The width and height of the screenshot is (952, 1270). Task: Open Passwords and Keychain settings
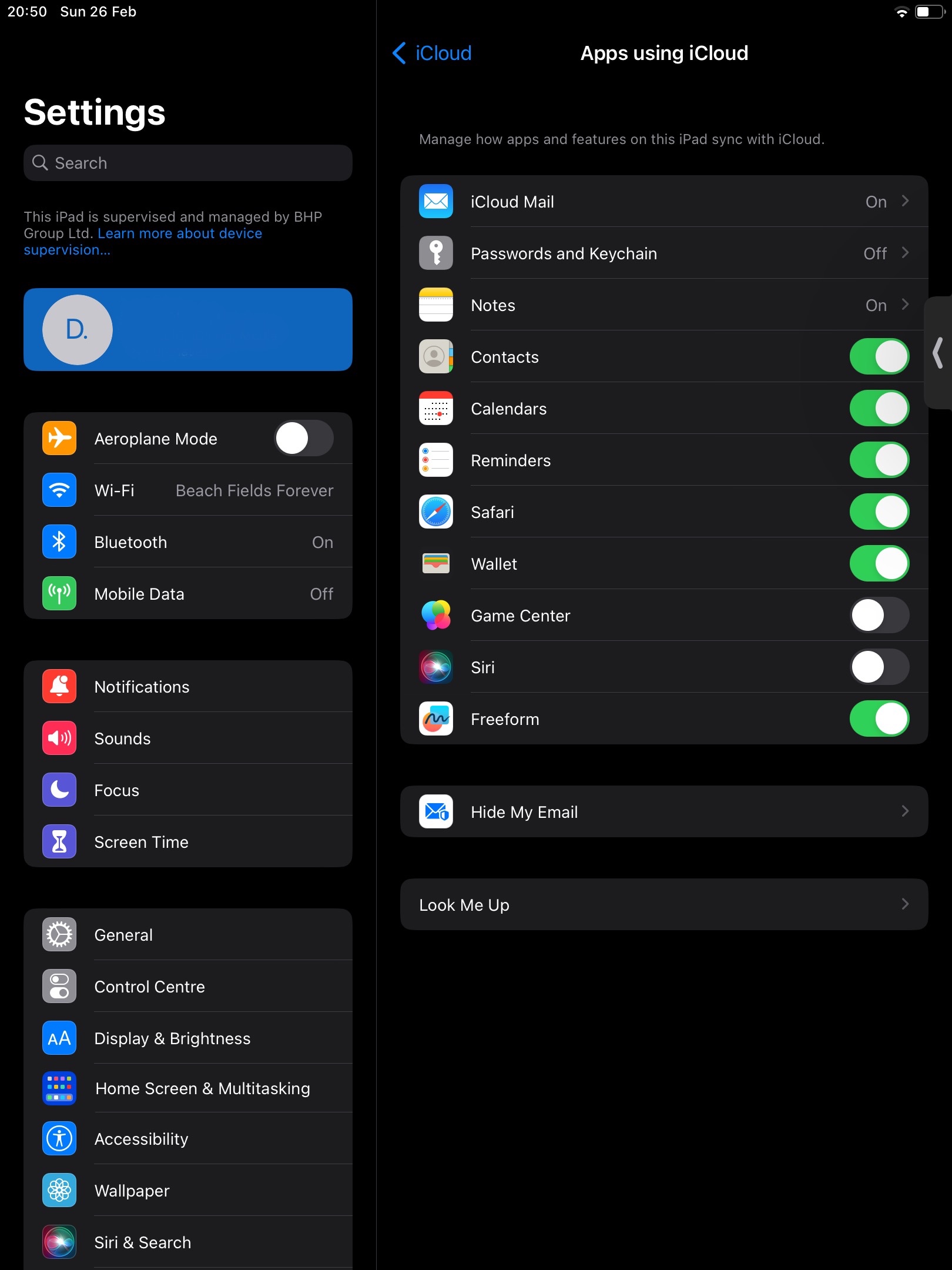[x=664, y=253]
